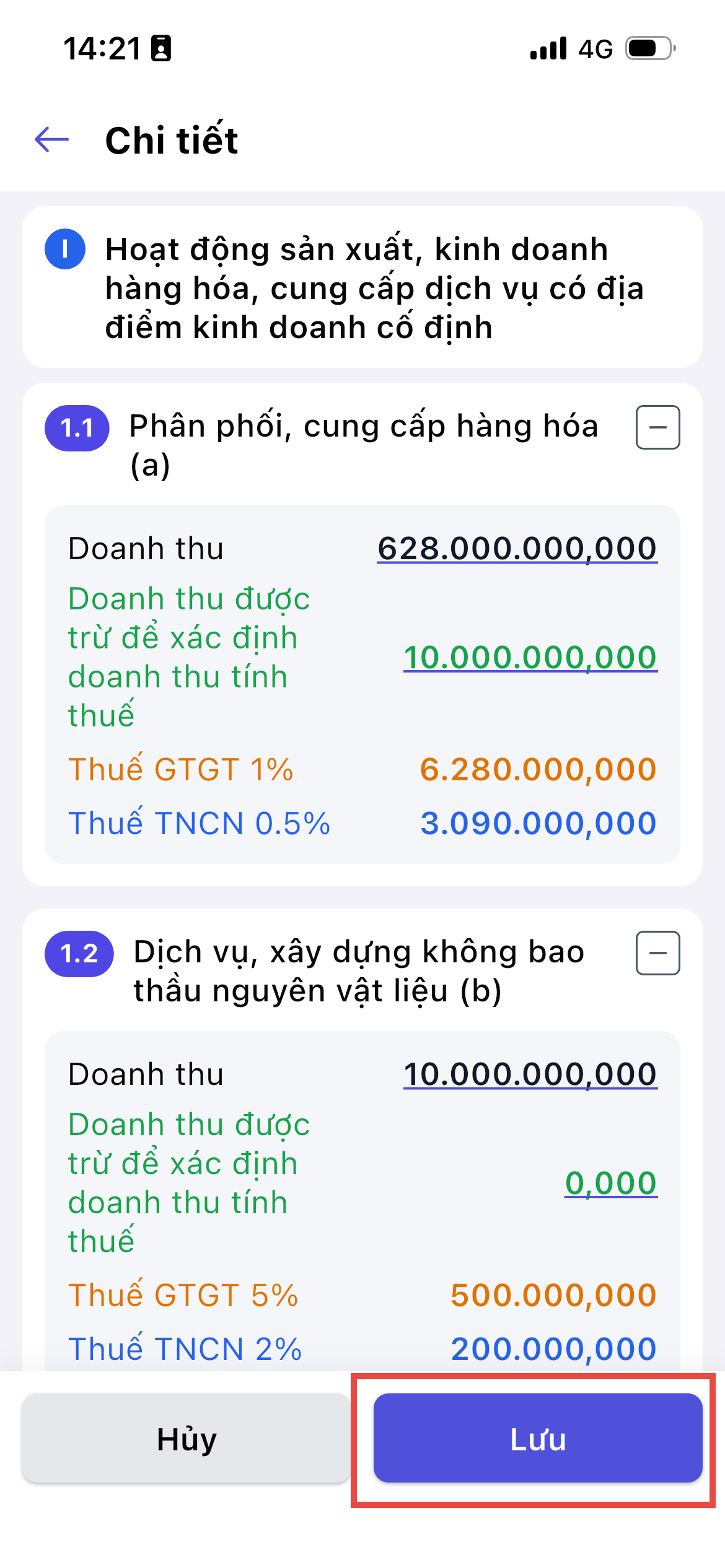Collapse section 1.1 Phân phối, cung cấp hàng hóa
This screenshot has width=725, height=1568.
pos(657,427)
